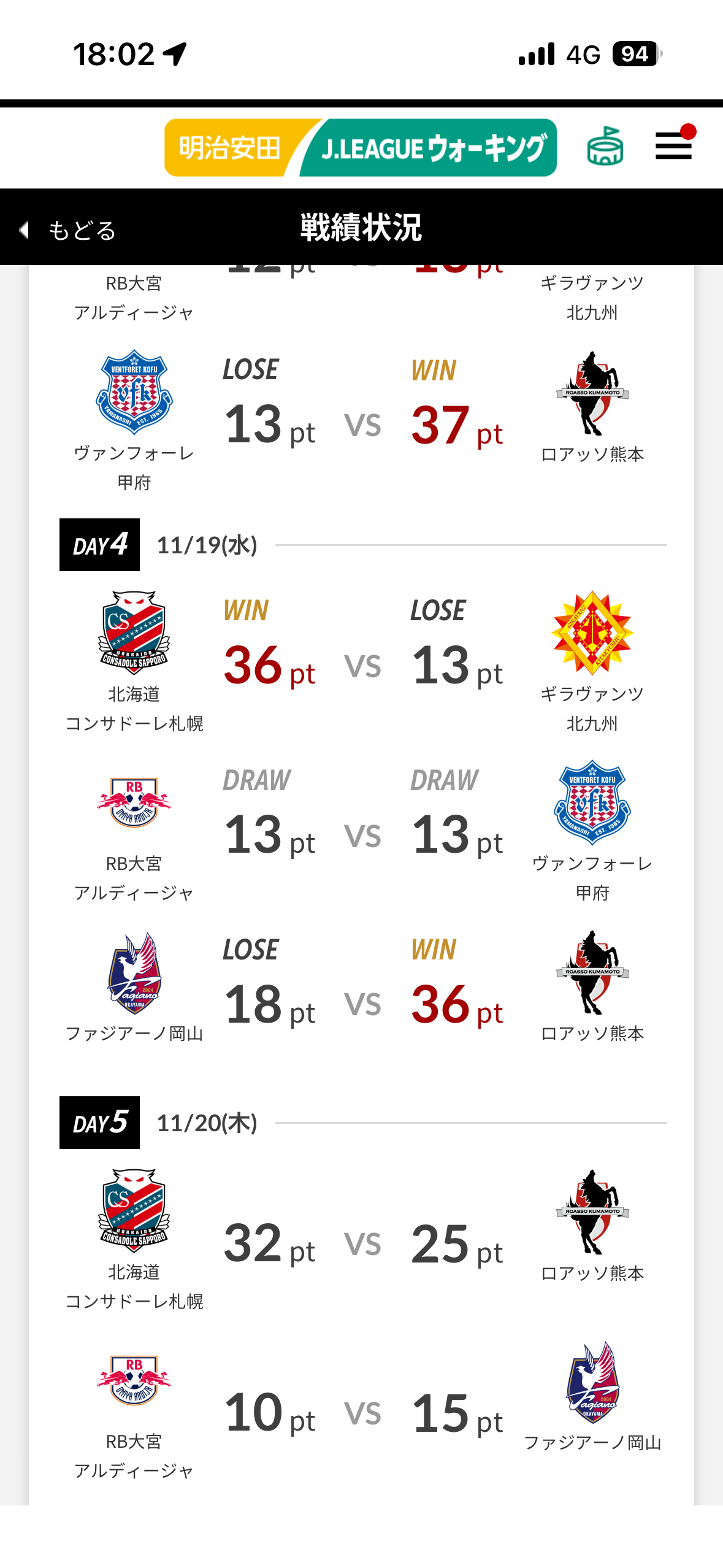Open the stadium icon

[x=605, y=147]
